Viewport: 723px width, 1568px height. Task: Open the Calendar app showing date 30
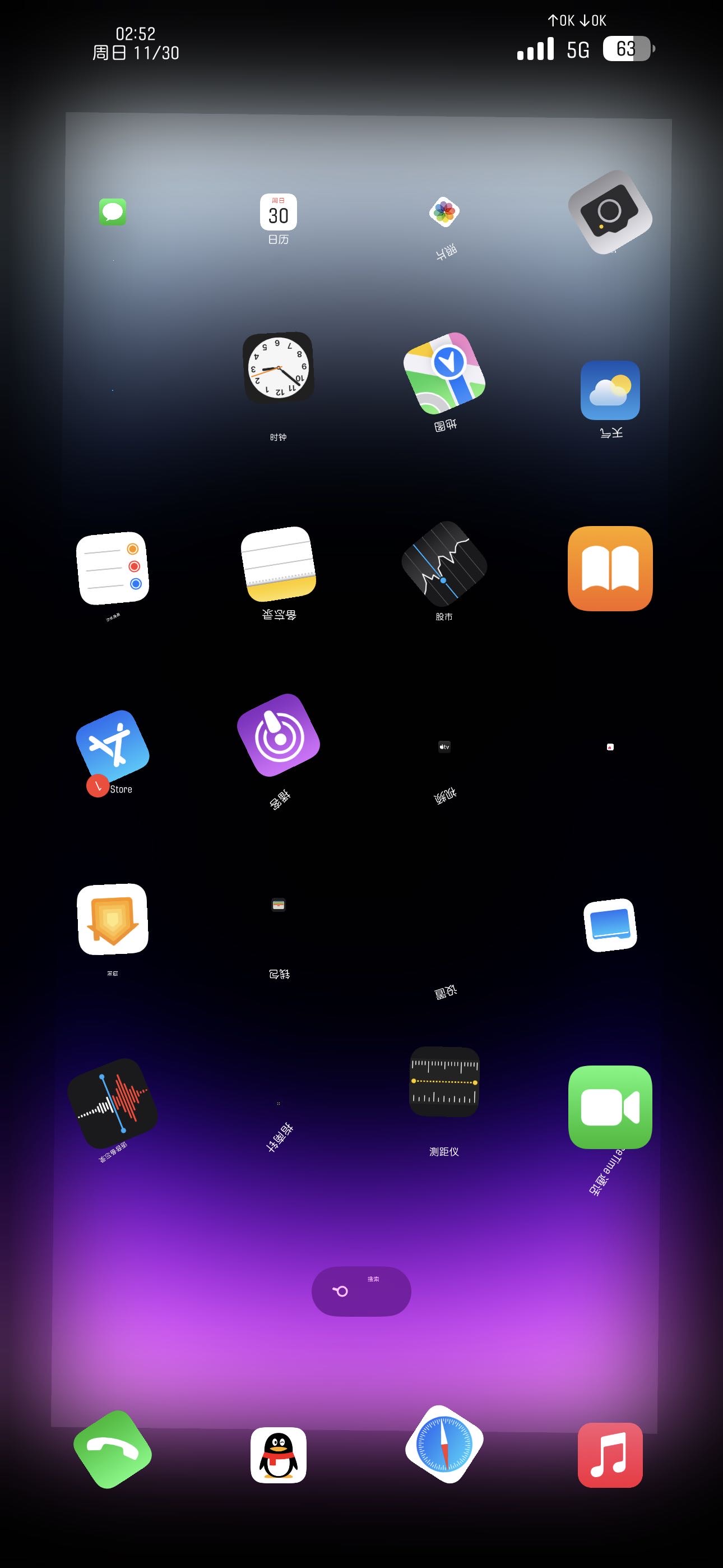[279, 212]
